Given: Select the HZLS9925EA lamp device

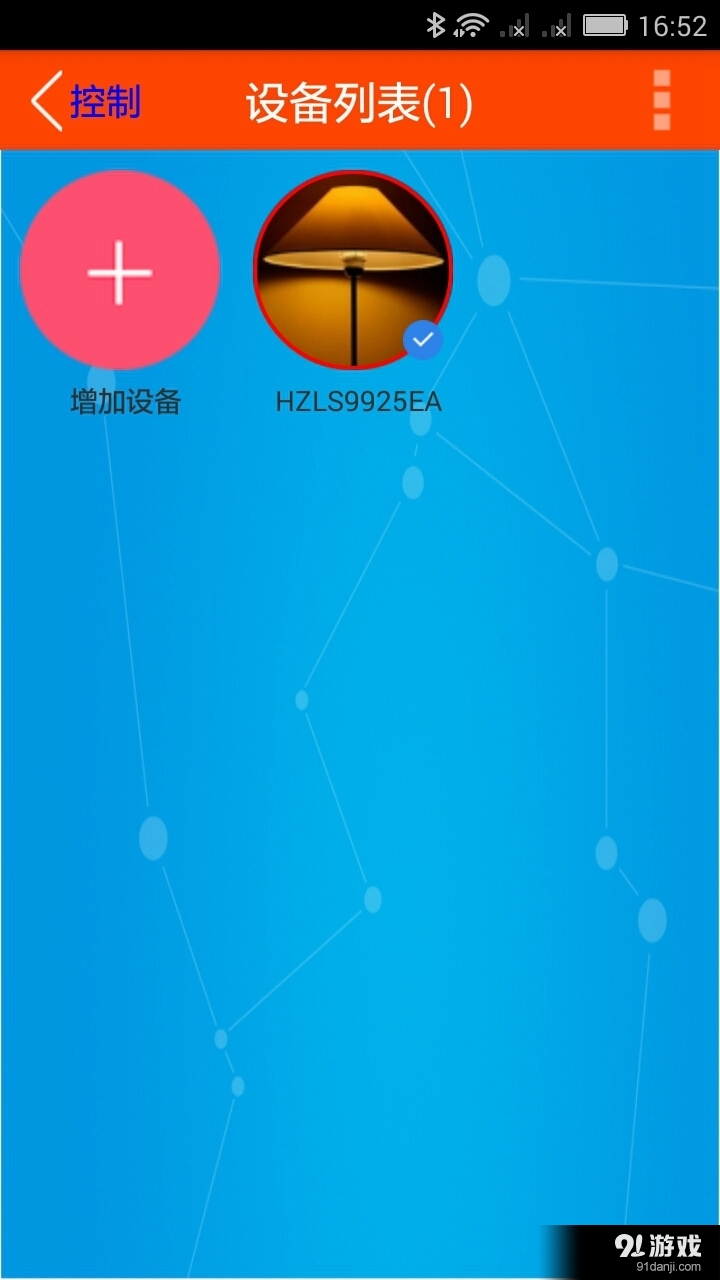Looking at the screenshot, I should coord(353,271).
